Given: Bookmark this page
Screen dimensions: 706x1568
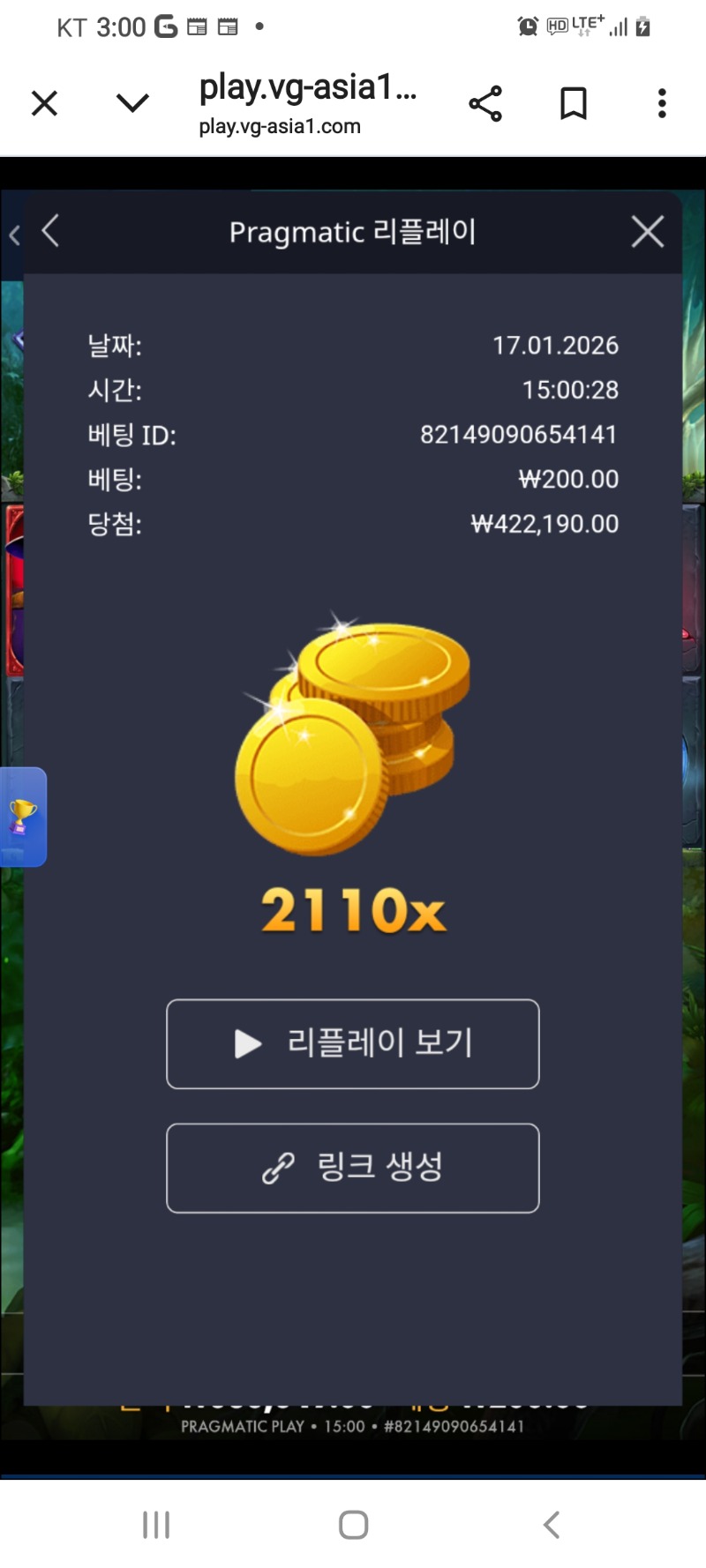Looking at the screenshot, I should 574,103.
